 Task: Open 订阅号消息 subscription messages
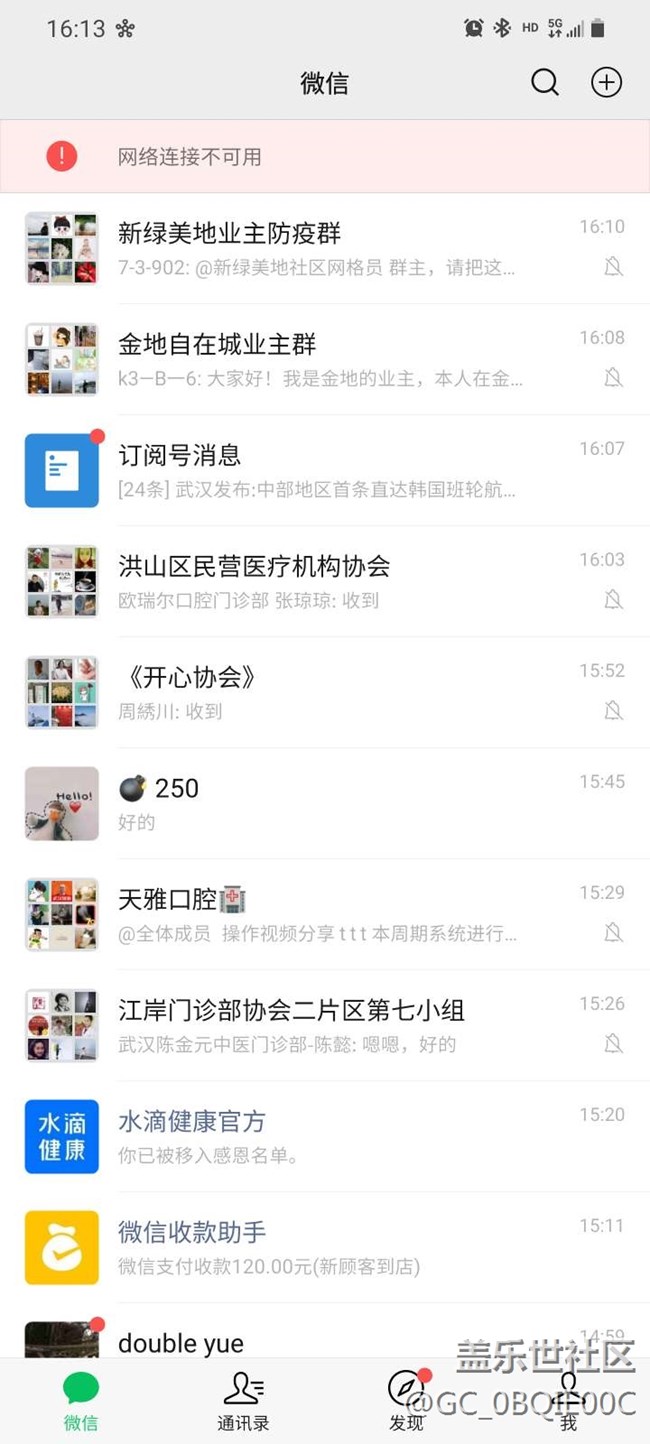[x=325, y=471]
